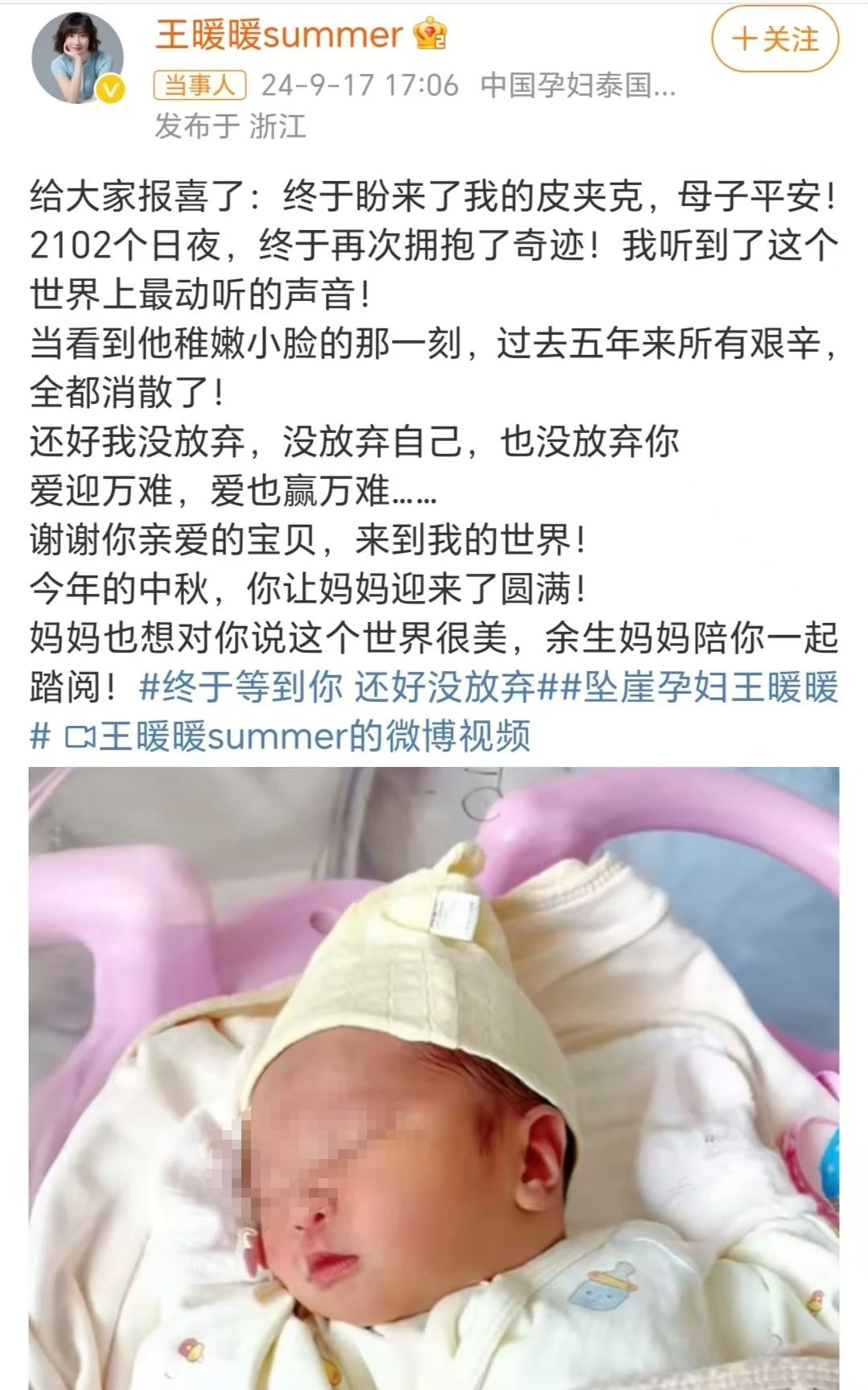Follow 王暖暖summer with the 关注 button

(775, 39)
